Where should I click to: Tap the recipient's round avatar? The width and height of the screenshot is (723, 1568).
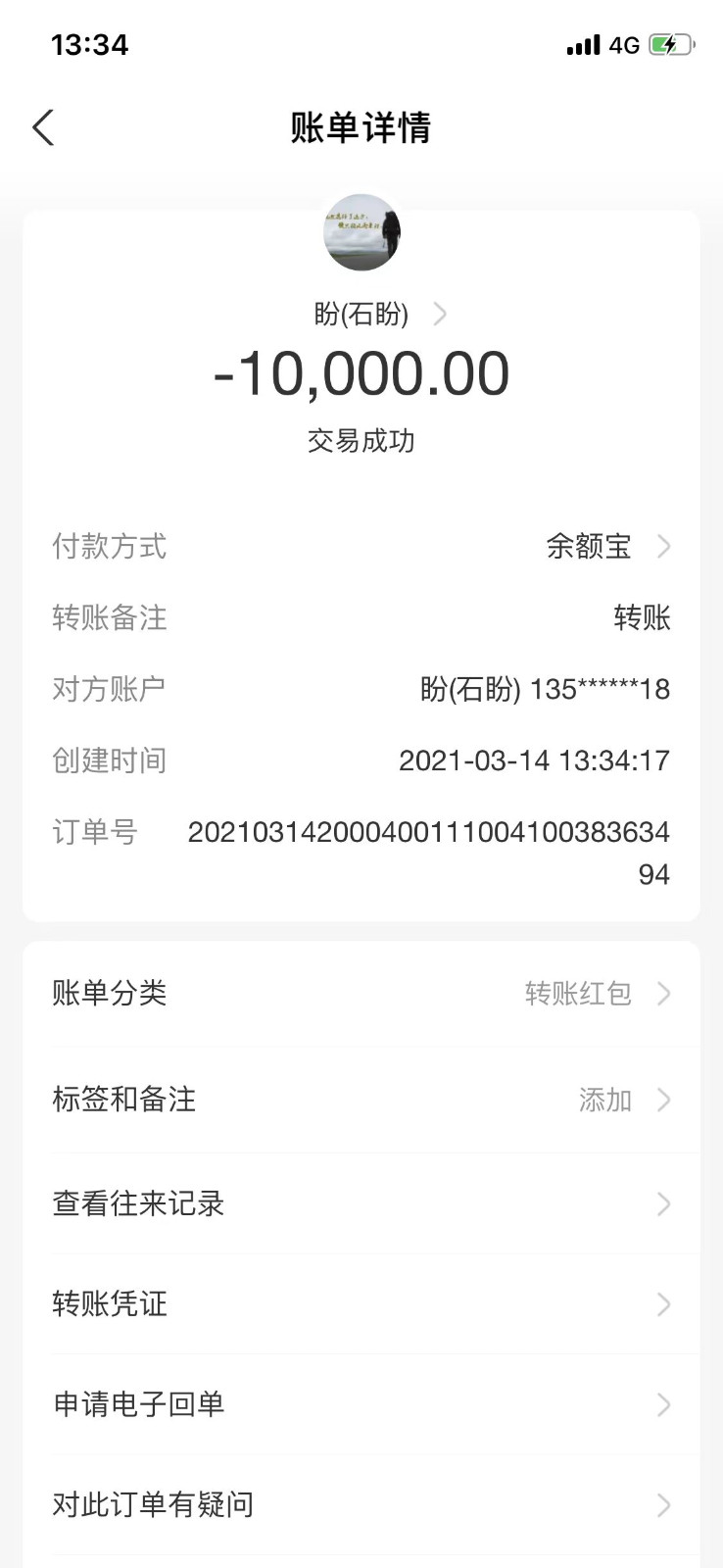[x=361, y=232]
